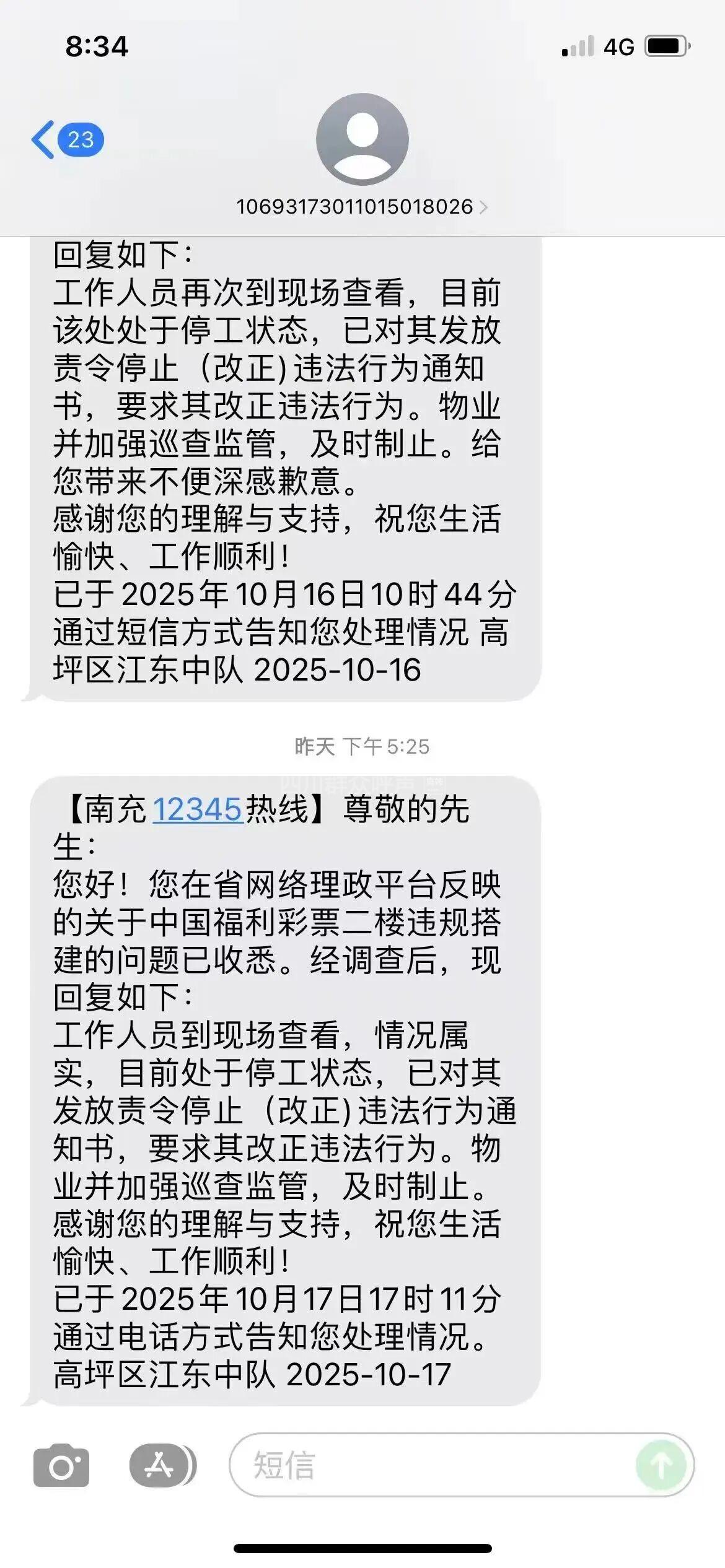Screen dimensions: 725x1568
Task: Open the camera to attach a photo
Action: pyautogui.click(x=61, y=1465)
